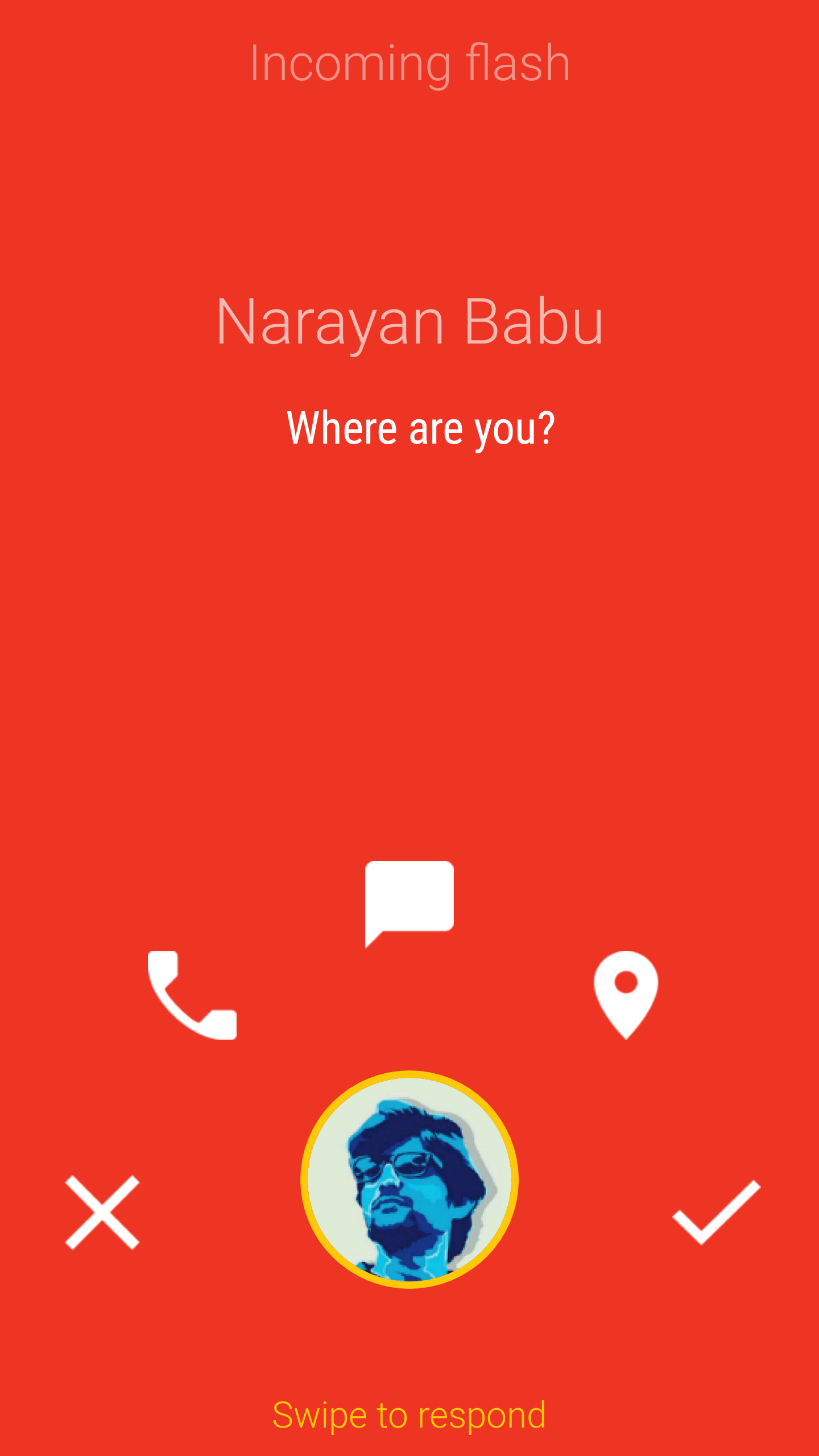This screenshot has width=819, height=1456.
Task: Call Narayan Babu back via the phone icon
Action: [192, 995]
